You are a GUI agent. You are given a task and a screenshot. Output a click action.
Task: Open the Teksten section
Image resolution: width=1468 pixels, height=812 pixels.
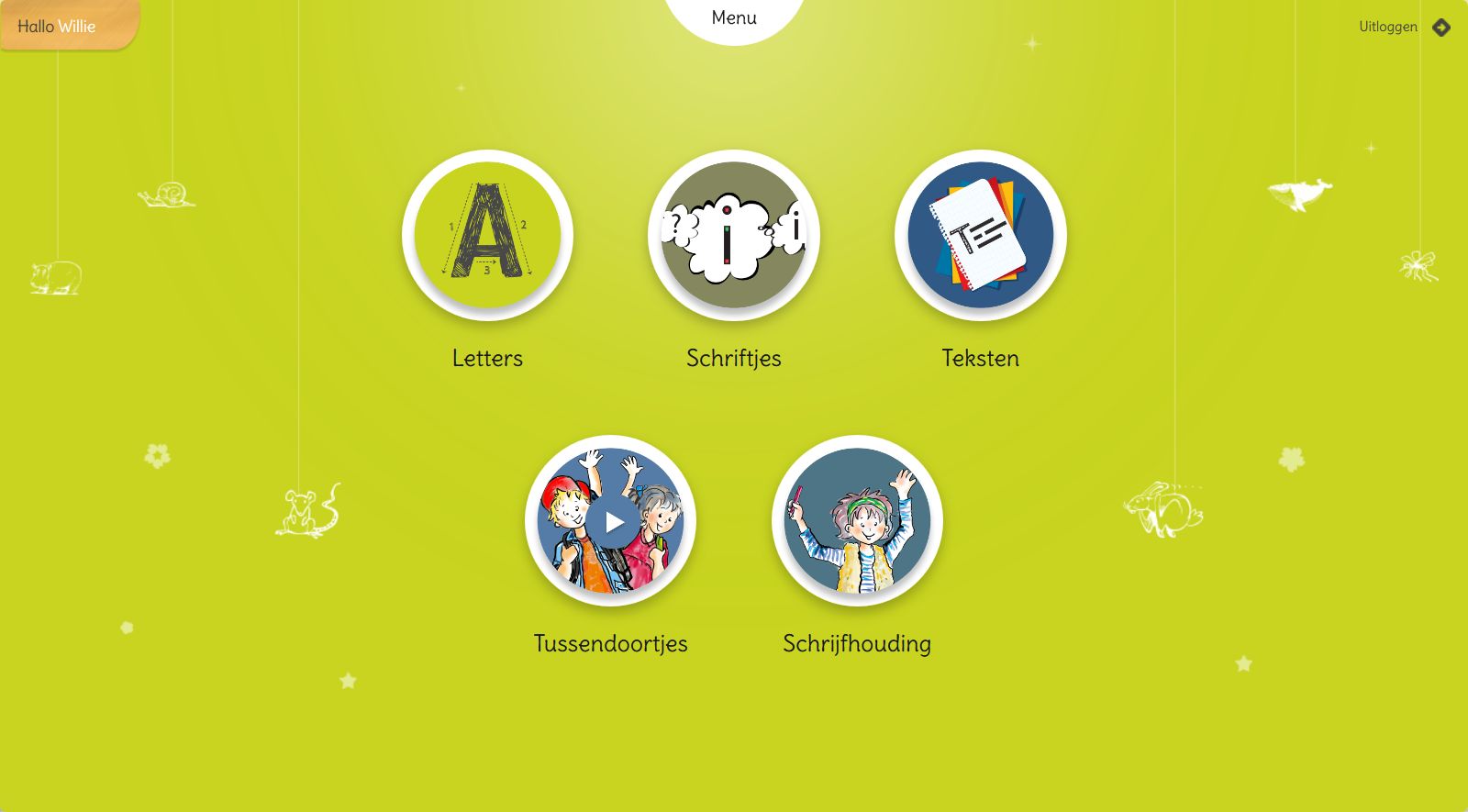pyautogui.click(x=980, y=236)
